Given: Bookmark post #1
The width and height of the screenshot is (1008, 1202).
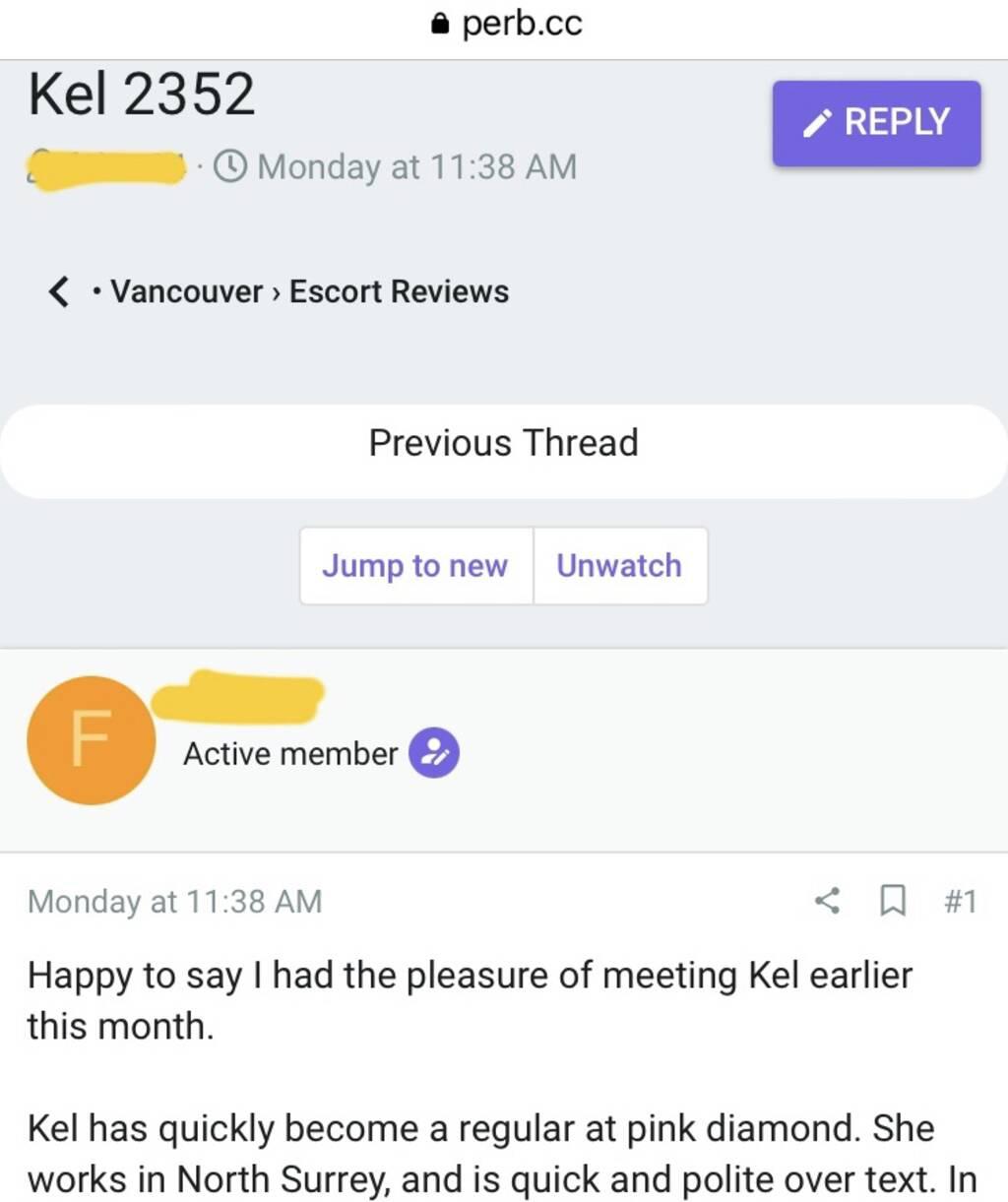Looking at the screenshot, I should tap(892, 900).
